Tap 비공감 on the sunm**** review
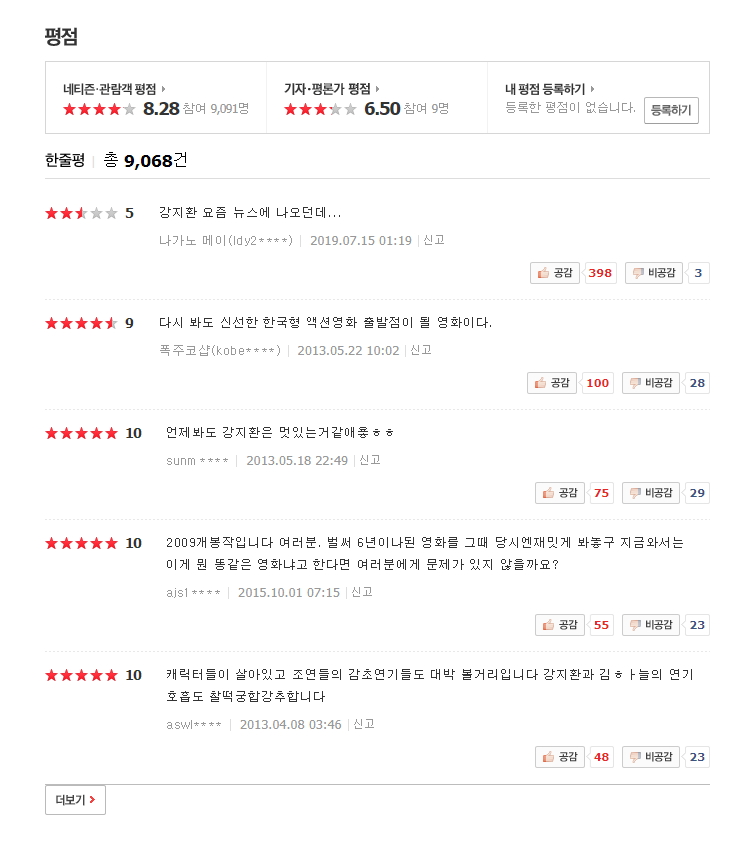 tap(650, 493)
